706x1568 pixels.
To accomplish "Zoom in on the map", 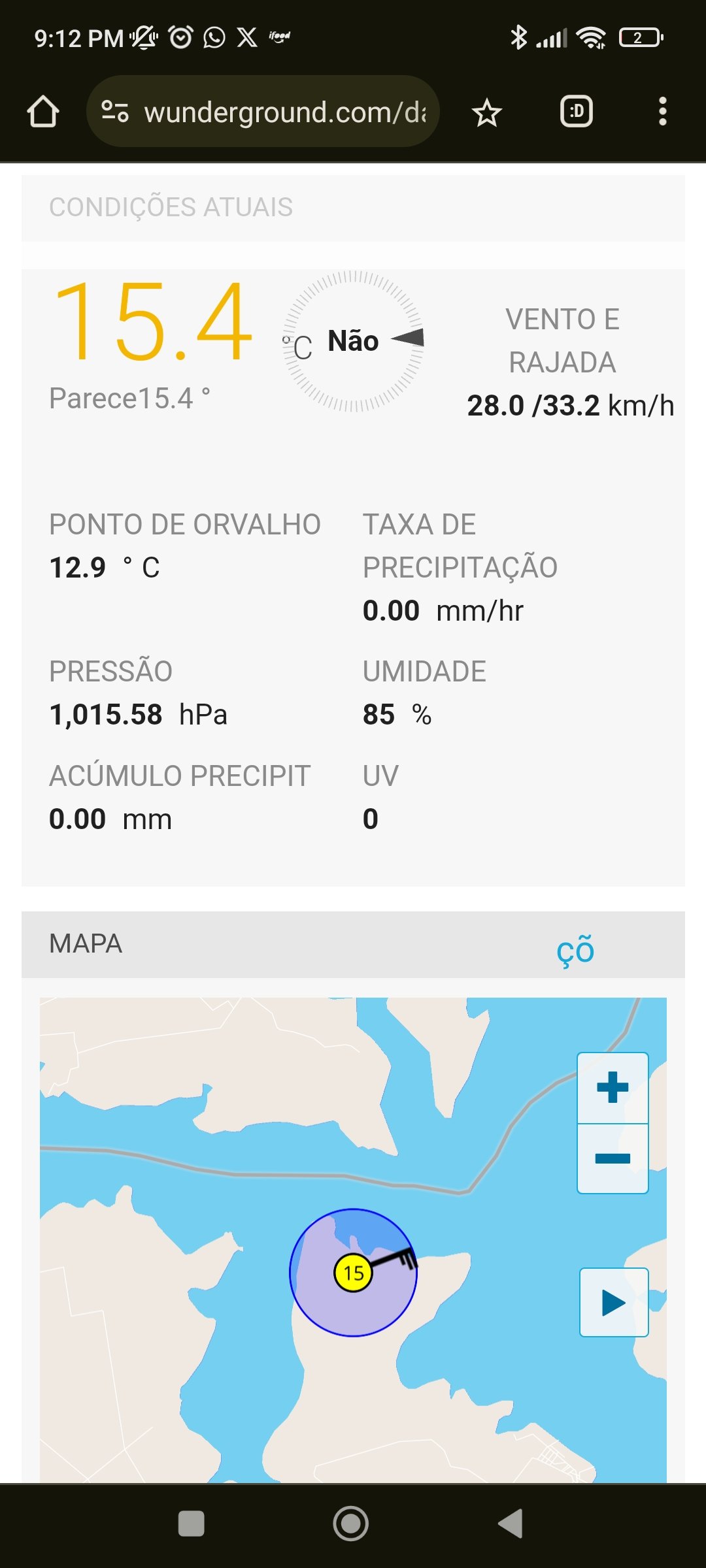I will (613, 1088).
